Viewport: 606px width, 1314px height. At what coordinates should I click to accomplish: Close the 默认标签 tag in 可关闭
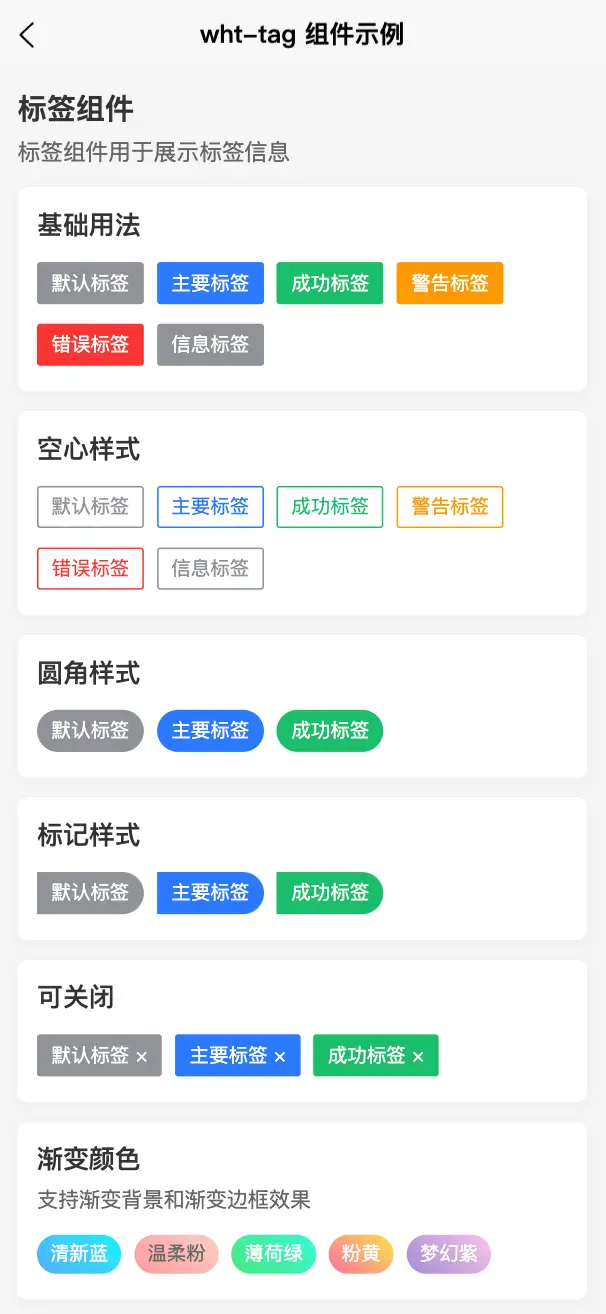[142, 1057]
